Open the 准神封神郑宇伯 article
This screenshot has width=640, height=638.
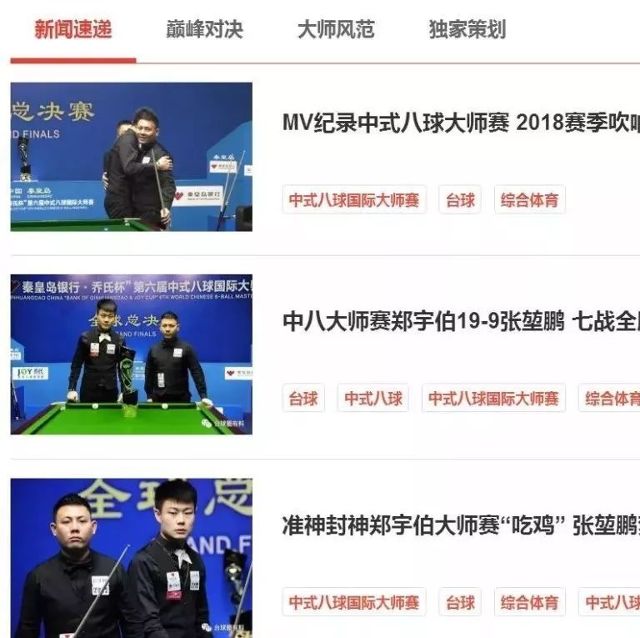point(460,525)
